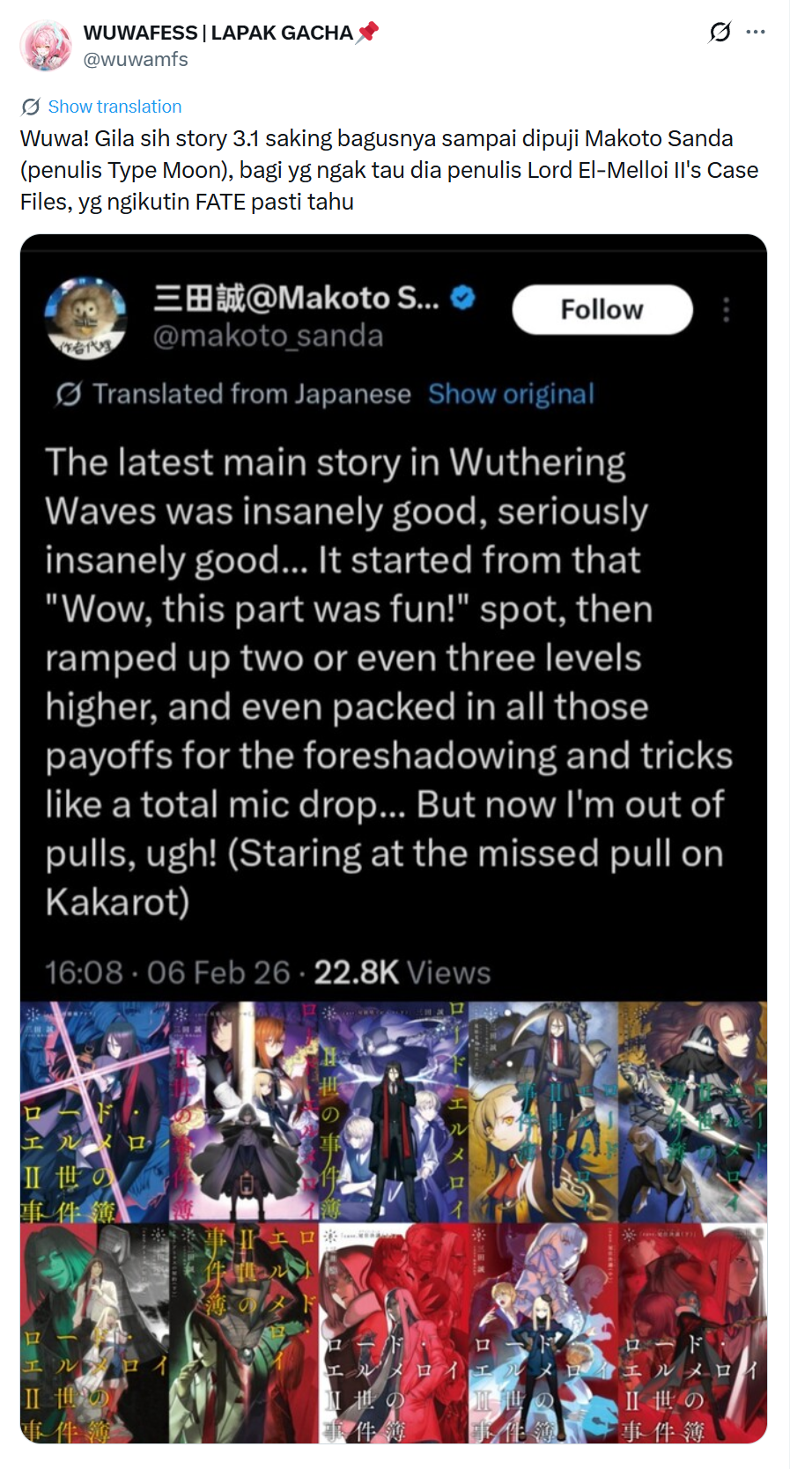The width and height of the screenshot is (812, 1469).
Task: Open the post's three-dot overflow menu
Action: pos(756,33)
